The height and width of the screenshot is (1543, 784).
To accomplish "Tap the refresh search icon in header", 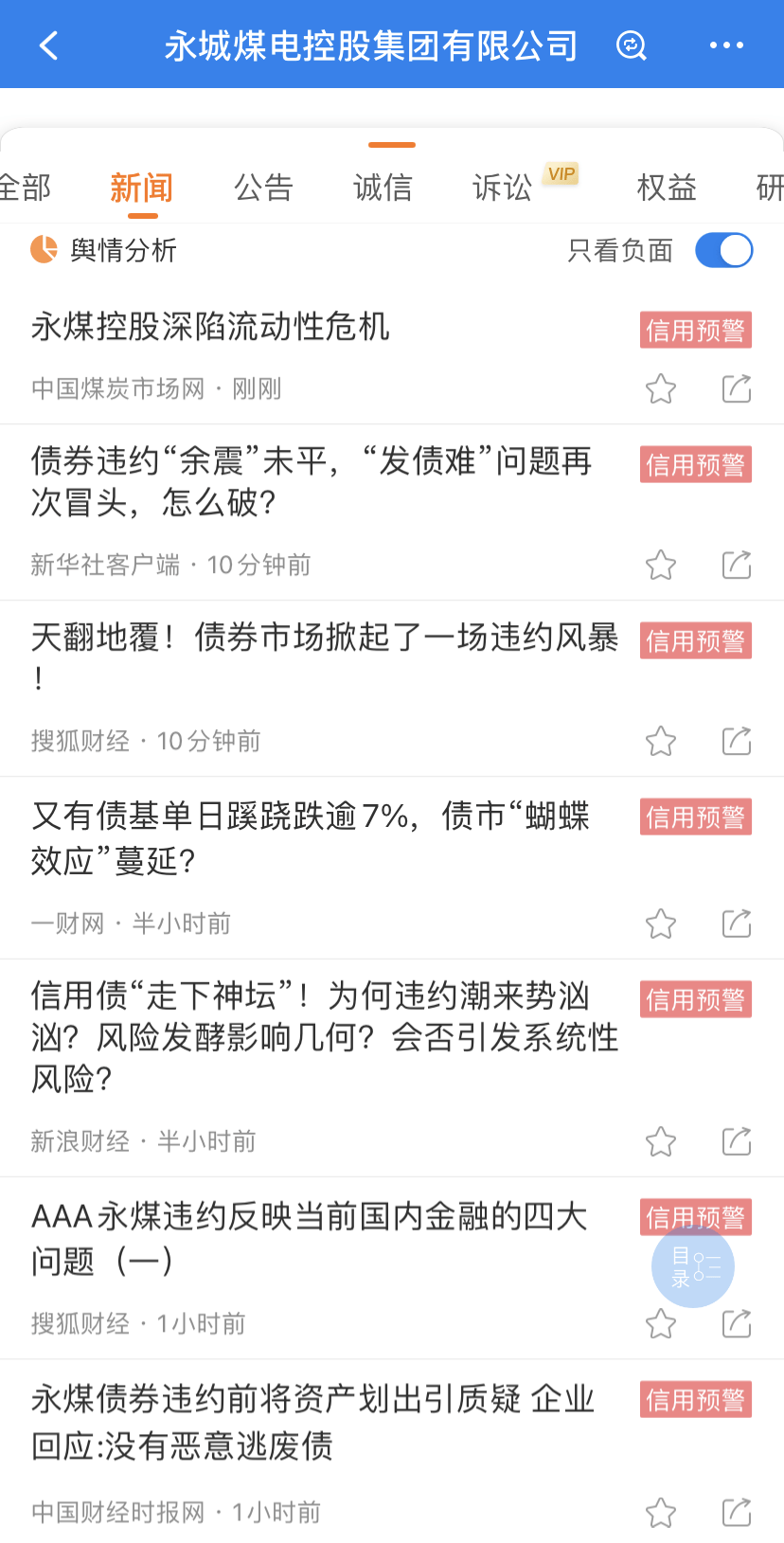I will pyautogui.click(x=631, y=45).
